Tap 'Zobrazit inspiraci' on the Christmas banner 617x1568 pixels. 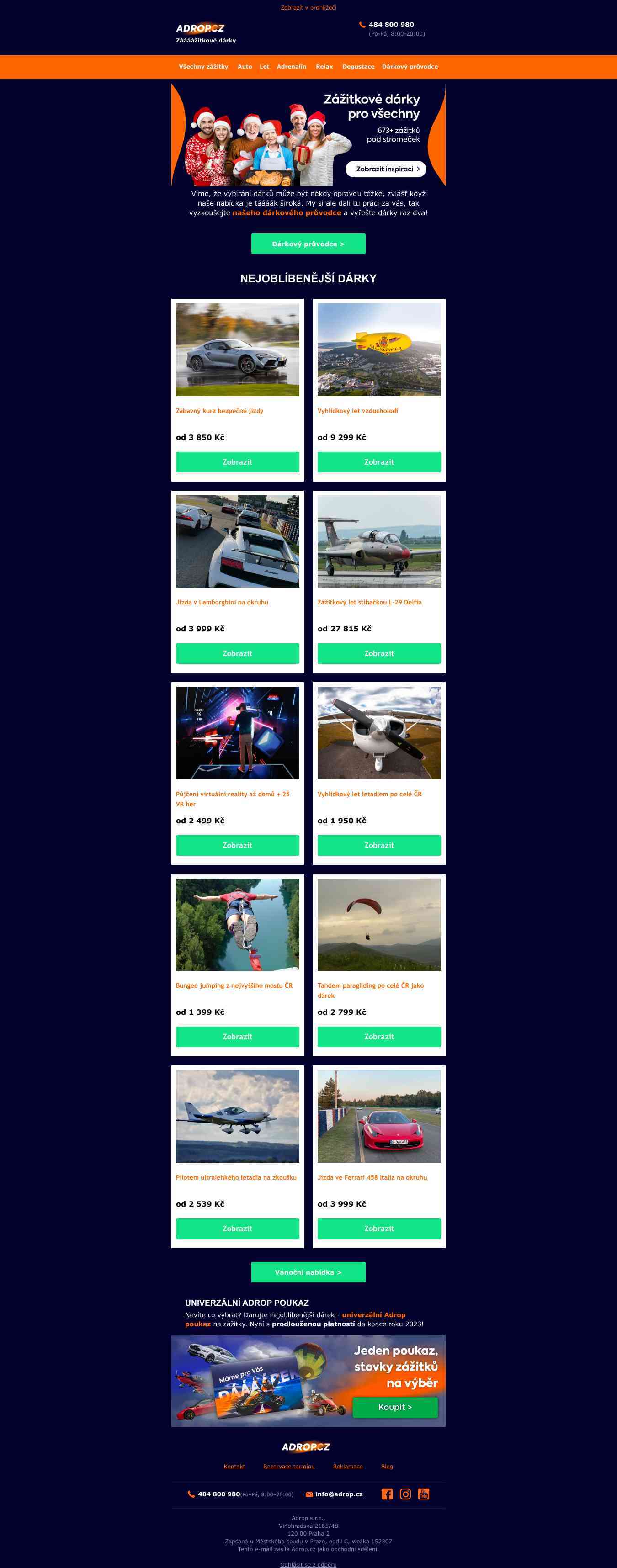pyautogui.click(x=386, y=169)
